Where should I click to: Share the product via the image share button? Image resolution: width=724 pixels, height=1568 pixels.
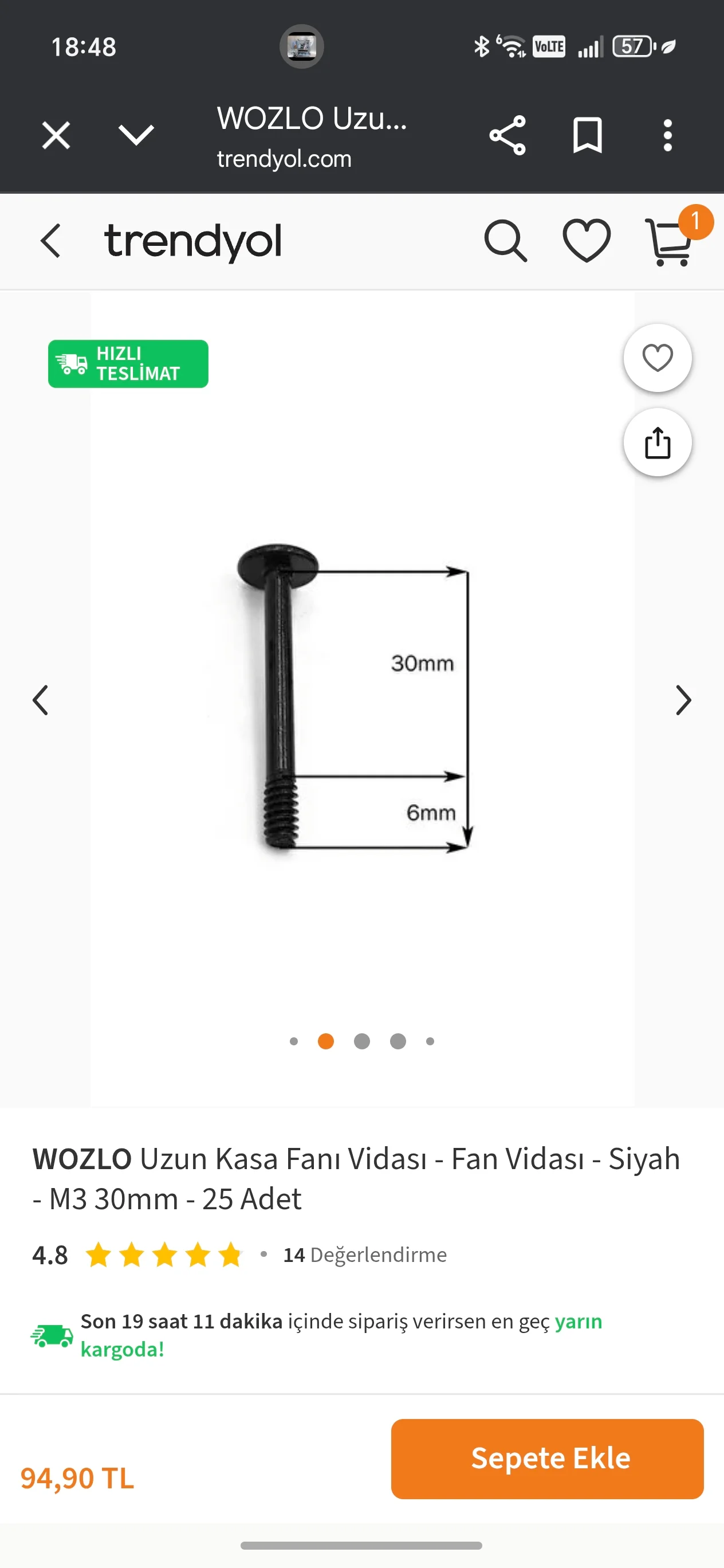click(x=657, y=442)
